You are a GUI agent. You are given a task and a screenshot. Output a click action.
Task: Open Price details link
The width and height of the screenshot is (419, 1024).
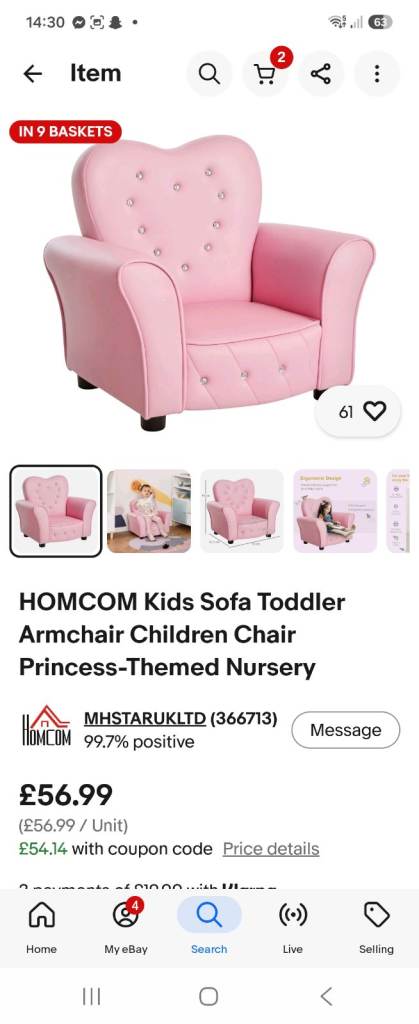(271, 849)
